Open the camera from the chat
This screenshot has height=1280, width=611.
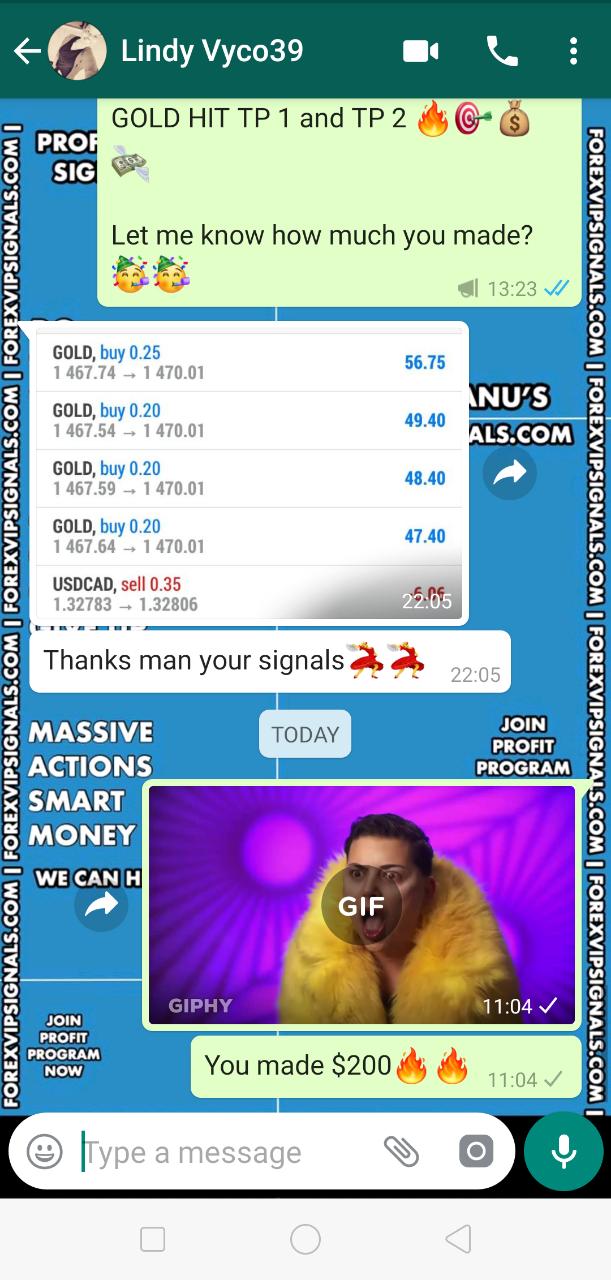[x=476, y=1152]
